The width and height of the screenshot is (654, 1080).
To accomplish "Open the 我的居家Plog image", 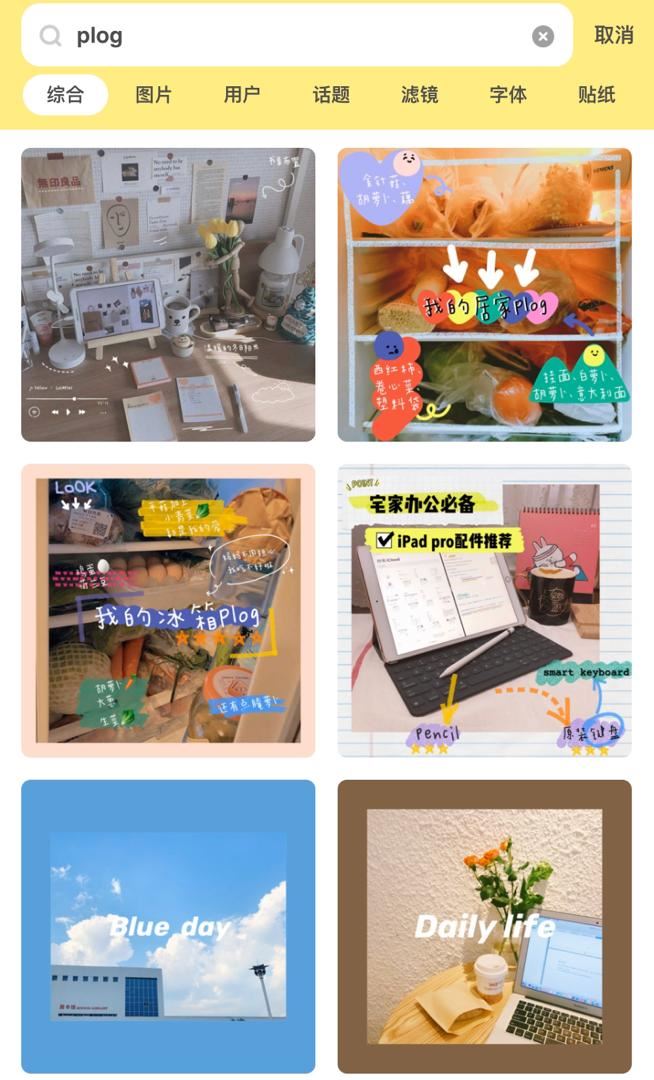I will 484,295.
